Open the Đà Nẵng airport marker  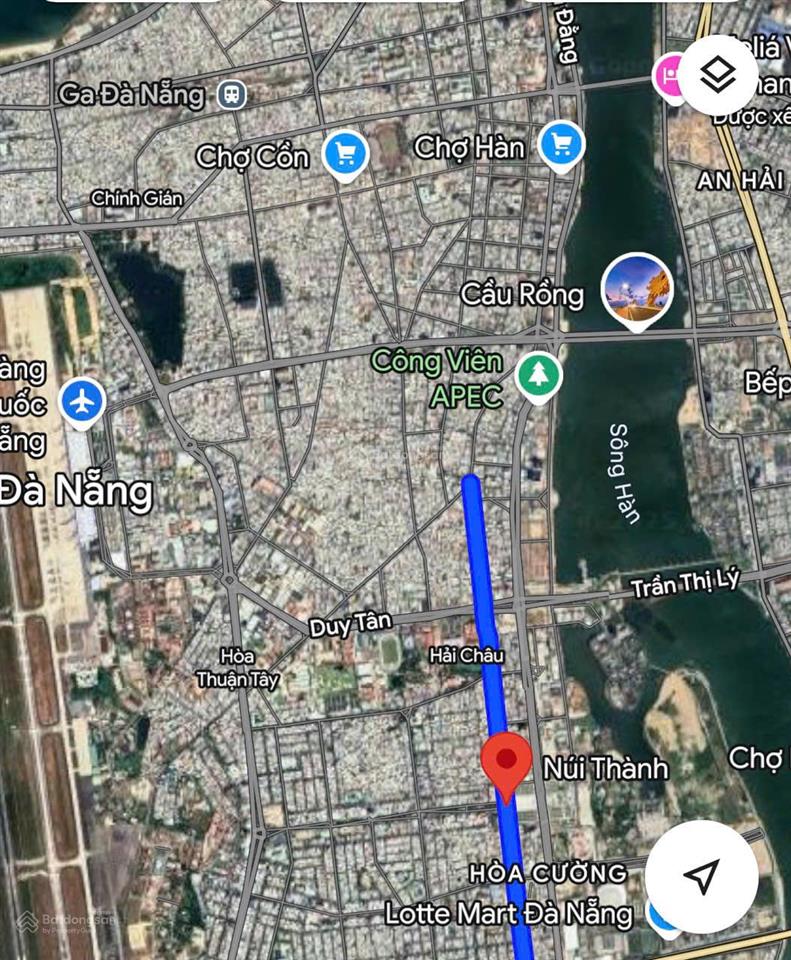(x=82, y=401)
